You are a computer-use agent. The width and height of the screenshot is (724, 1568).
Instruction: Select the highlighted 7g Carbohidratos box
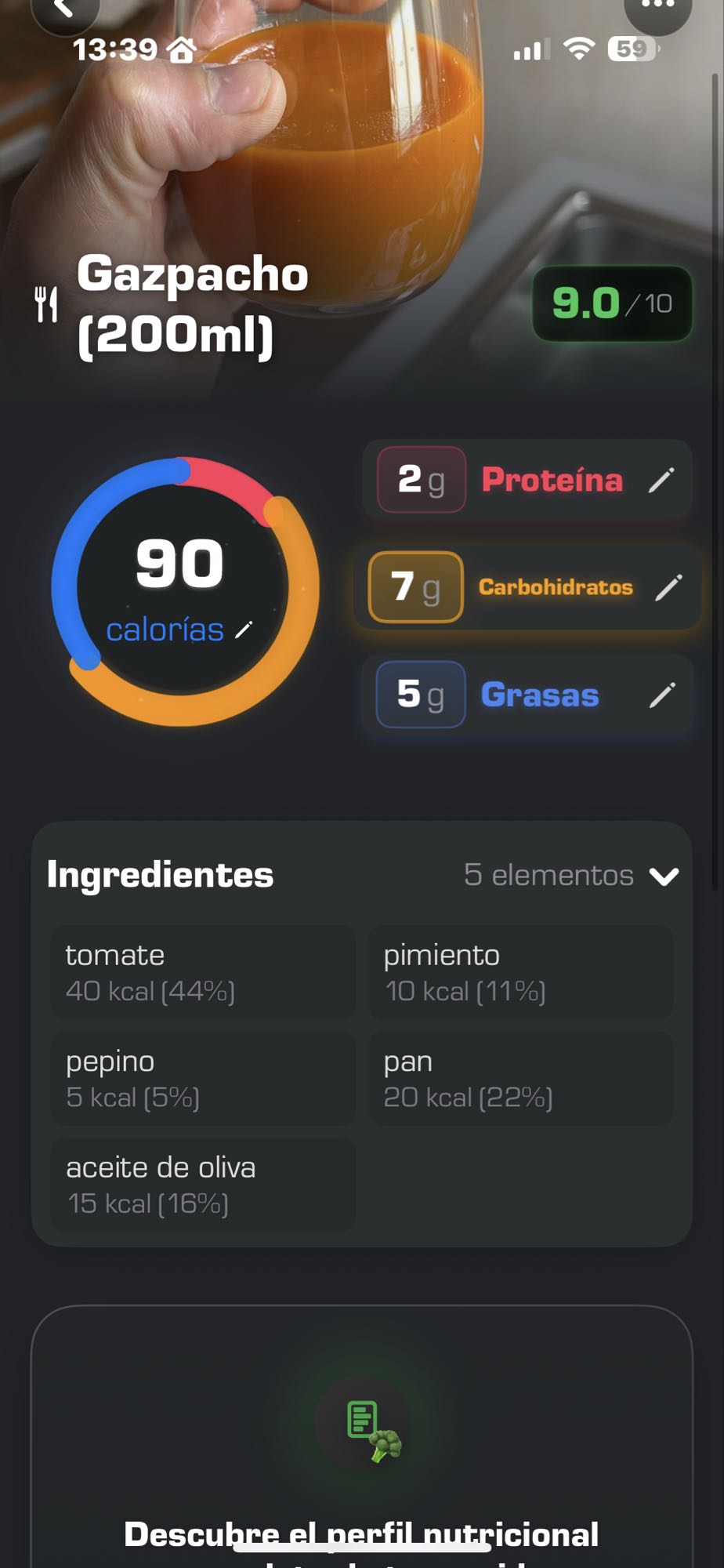414,587
